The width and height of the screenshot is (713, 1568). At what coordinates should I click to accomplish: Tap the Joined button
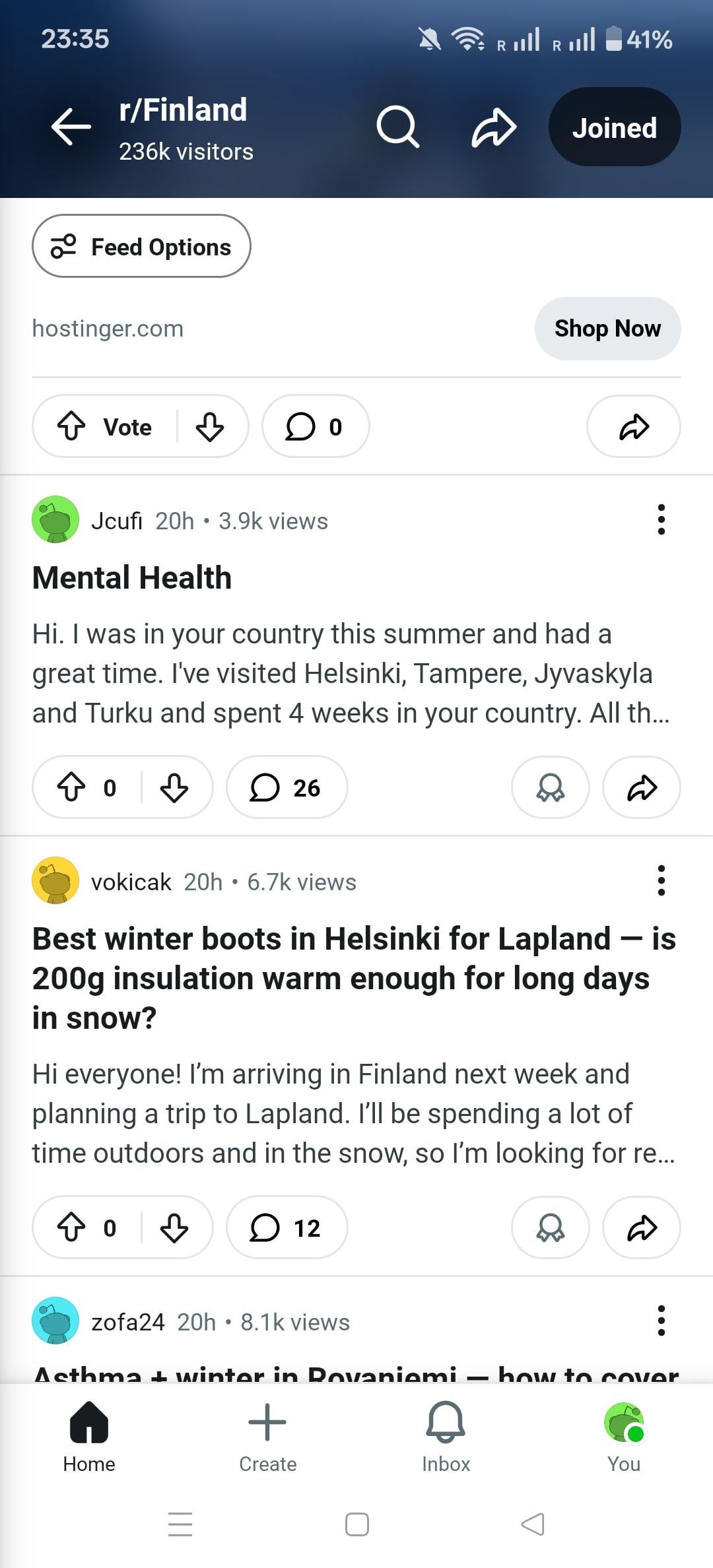click(614, 127)
